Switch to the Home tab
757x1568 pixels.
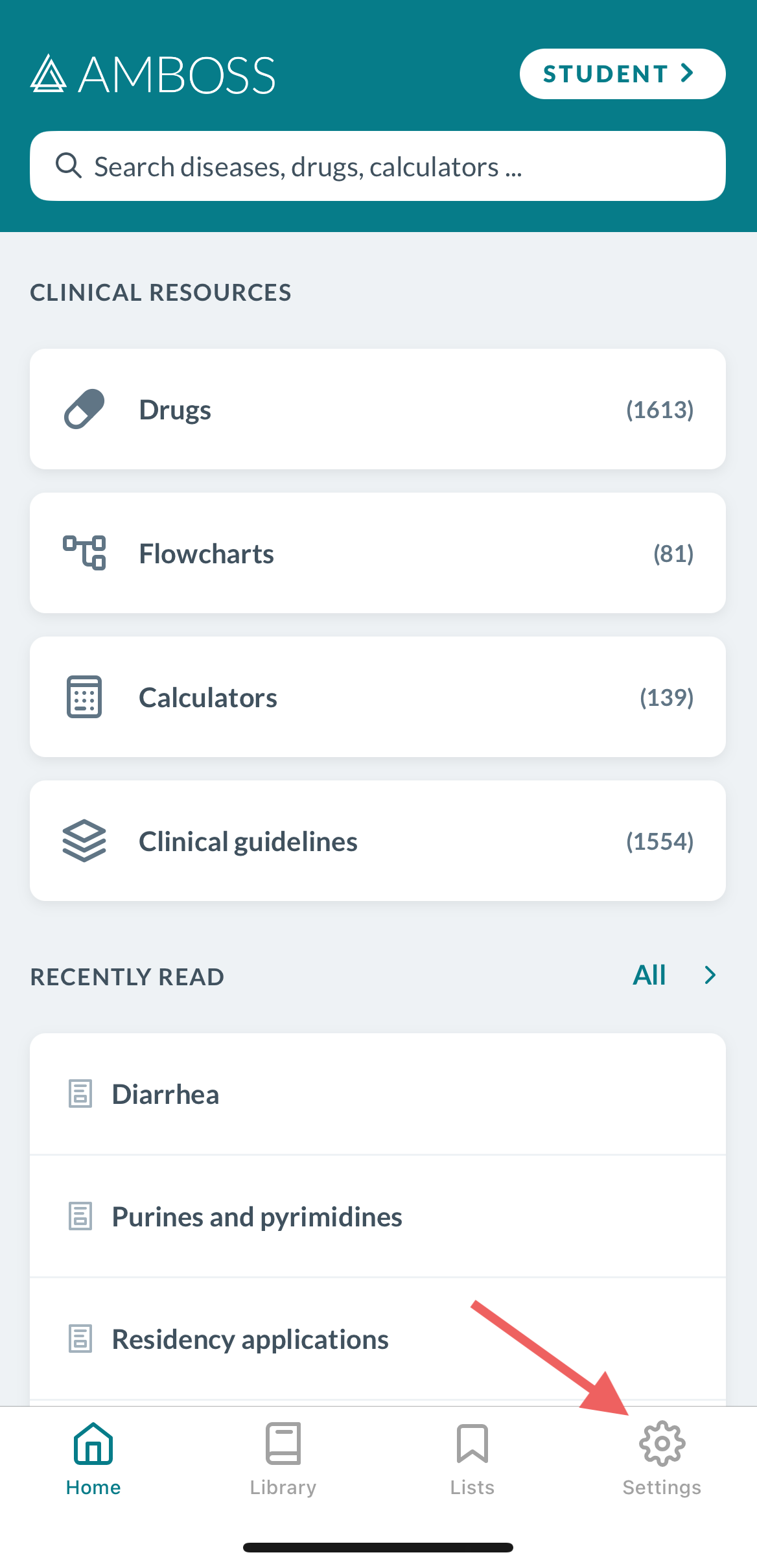(93, 1458)
